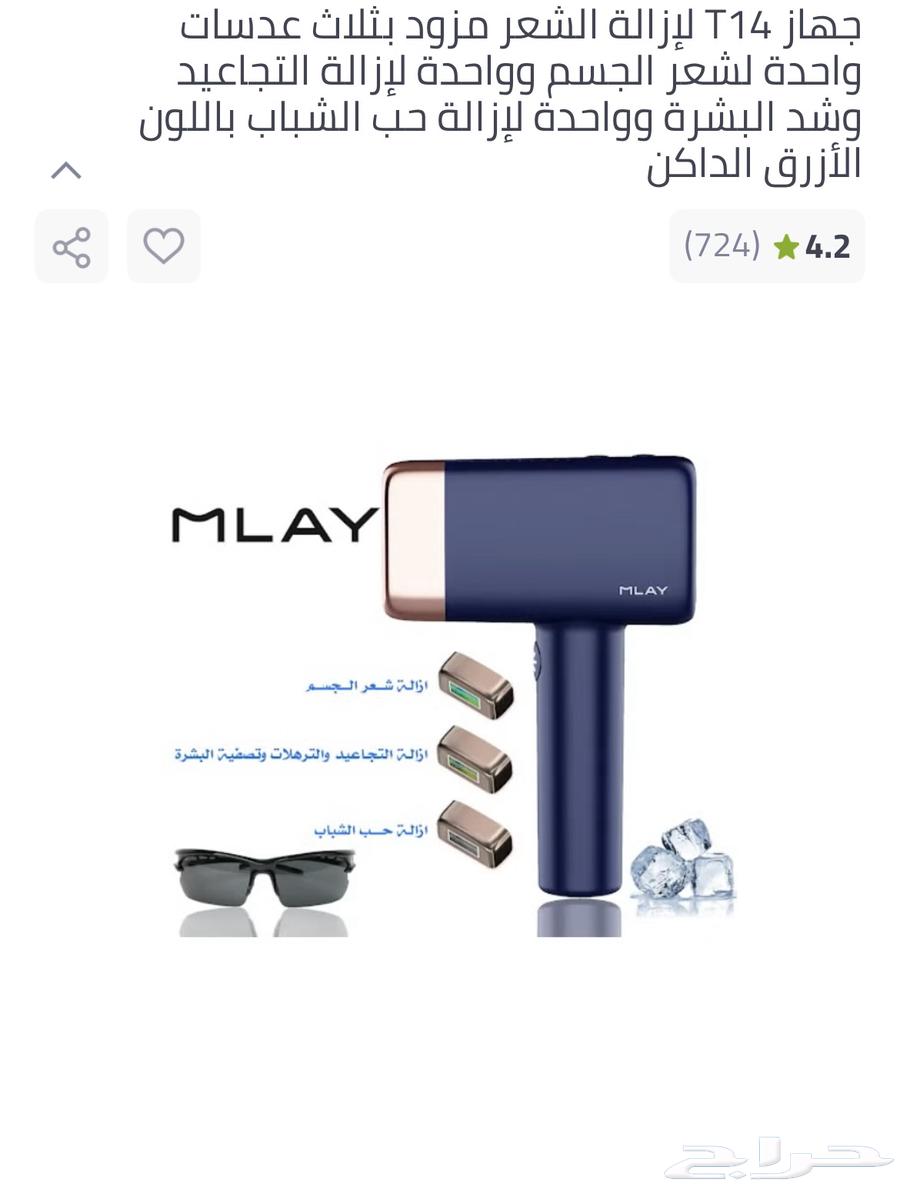Add the product to favorites with the heart

(x=163, y=246)
